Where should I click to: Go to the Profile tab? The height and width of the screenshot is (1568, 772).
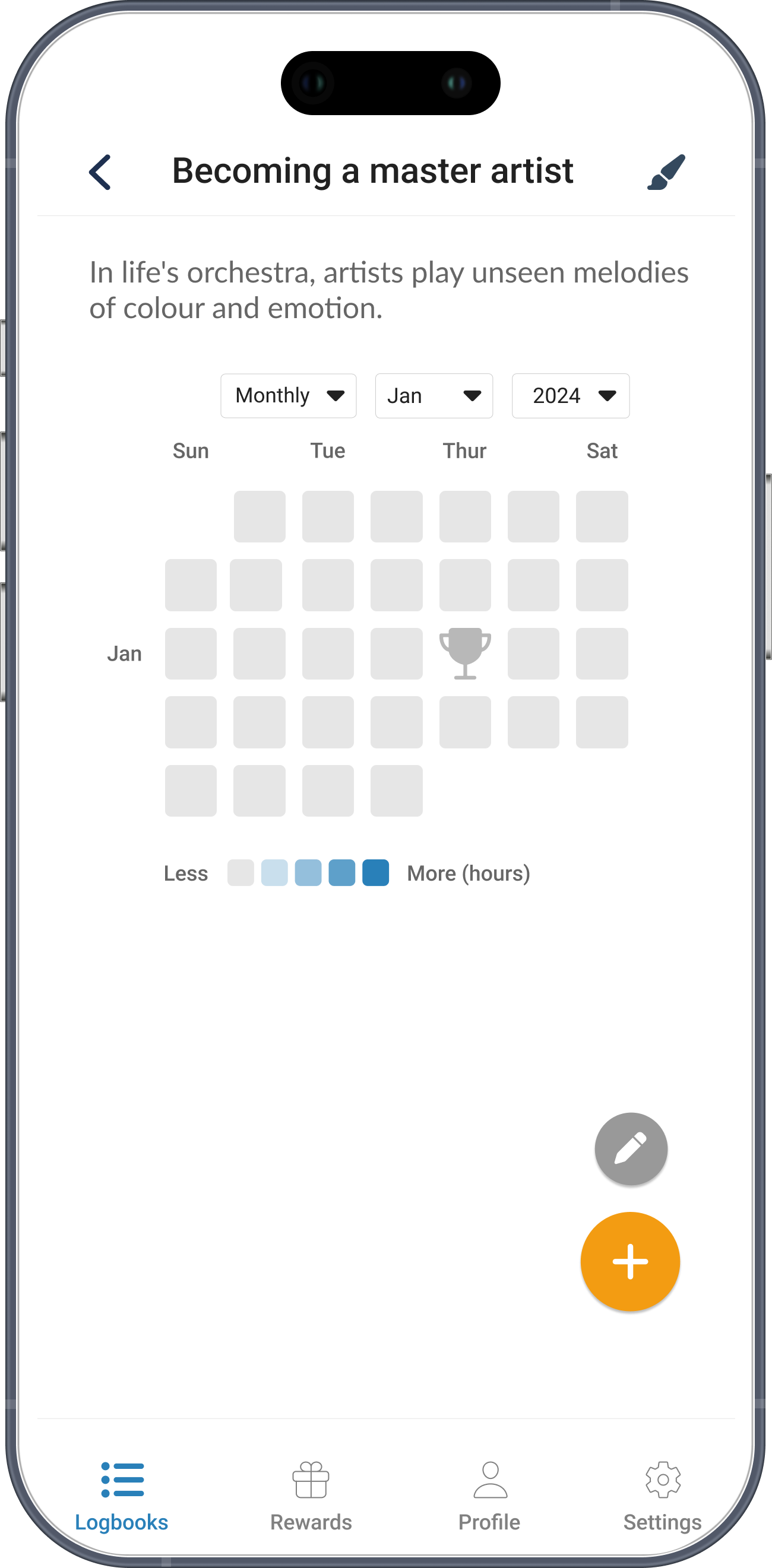click(x=489, y=1496)
